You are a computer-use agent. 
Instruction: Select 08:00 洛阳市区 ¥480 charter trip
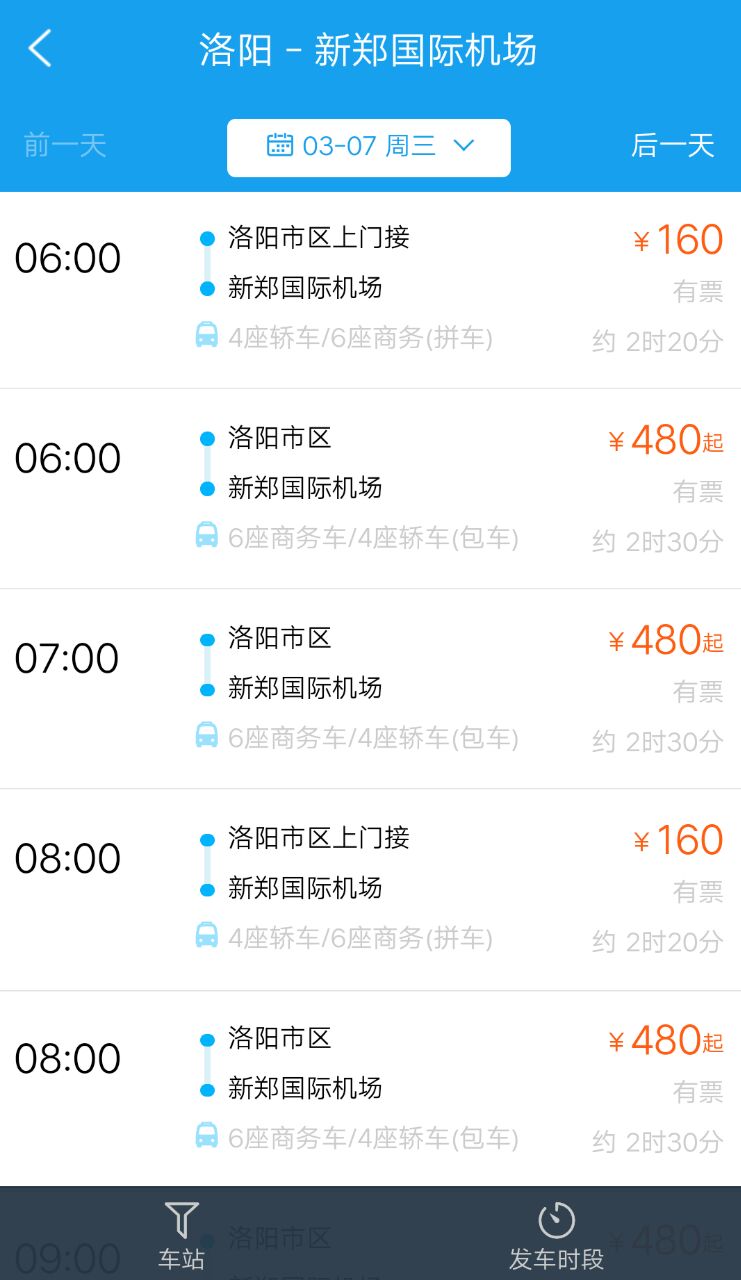pyautogui.click(x=370, y=1089)
